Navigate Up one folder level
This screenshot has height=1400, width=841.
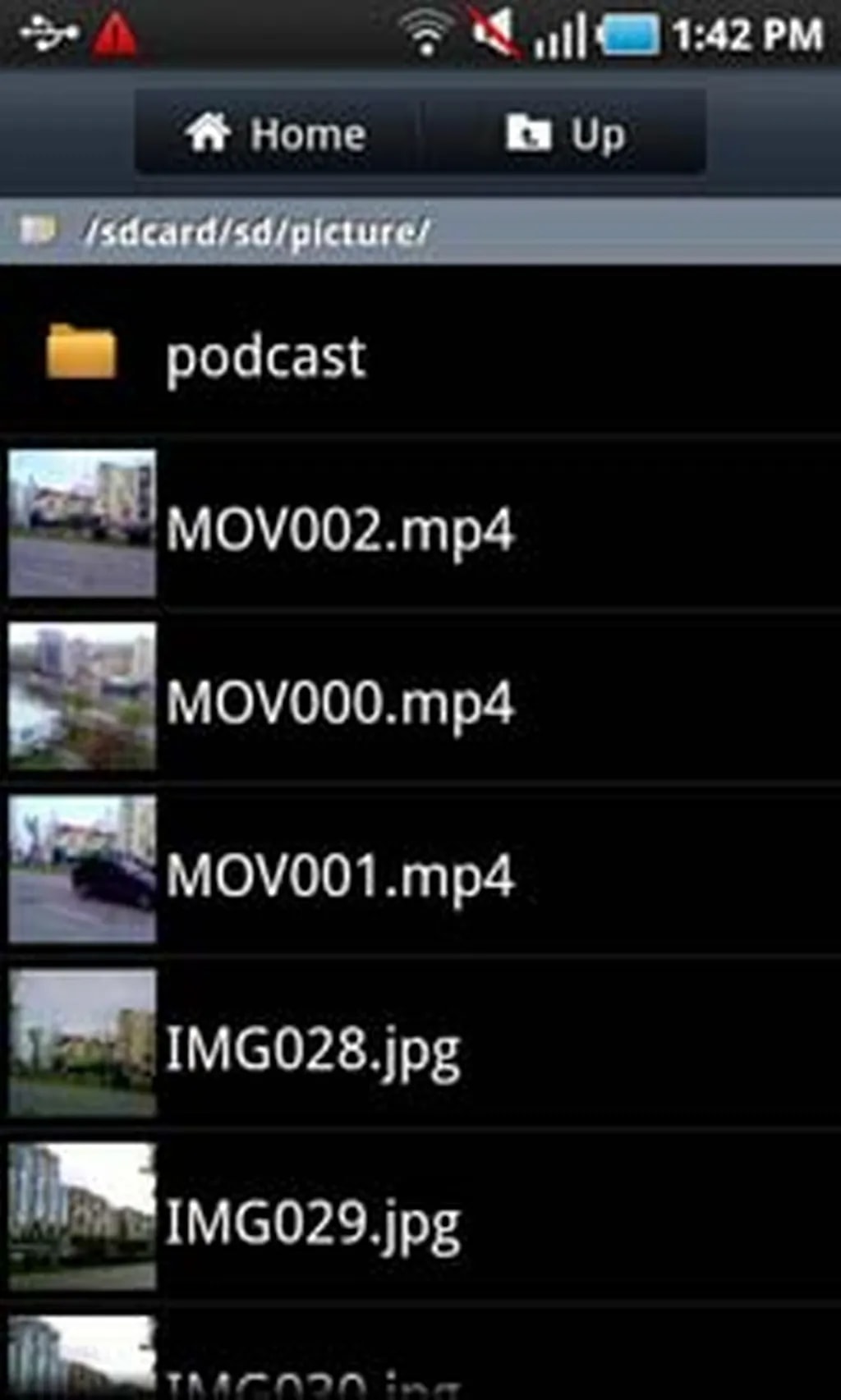coord(565,134)
